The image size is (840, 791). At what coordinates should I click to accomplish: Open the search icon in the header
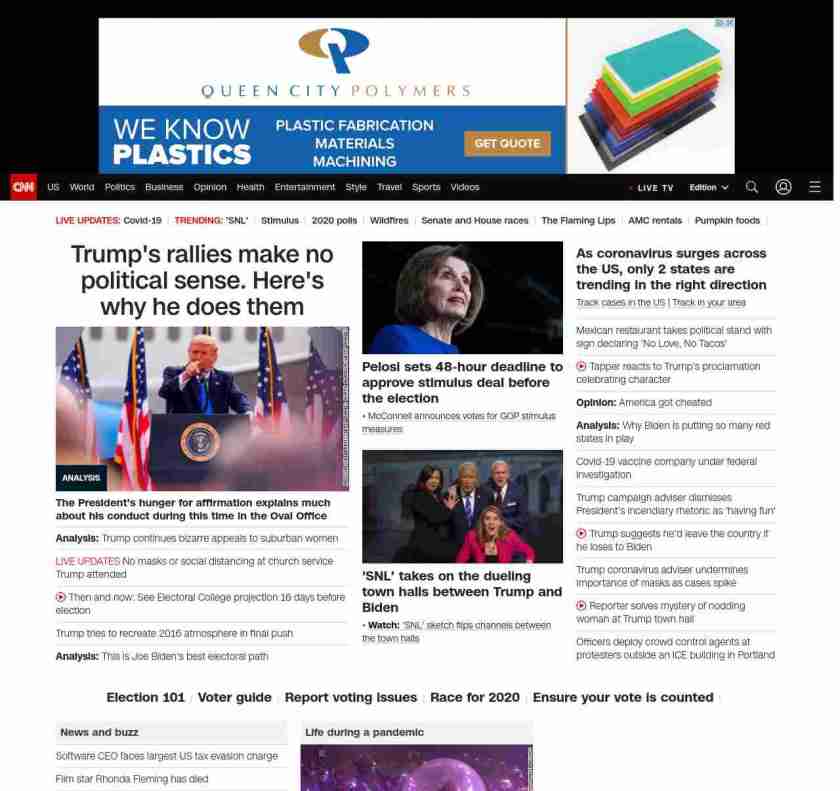[752, 187]
